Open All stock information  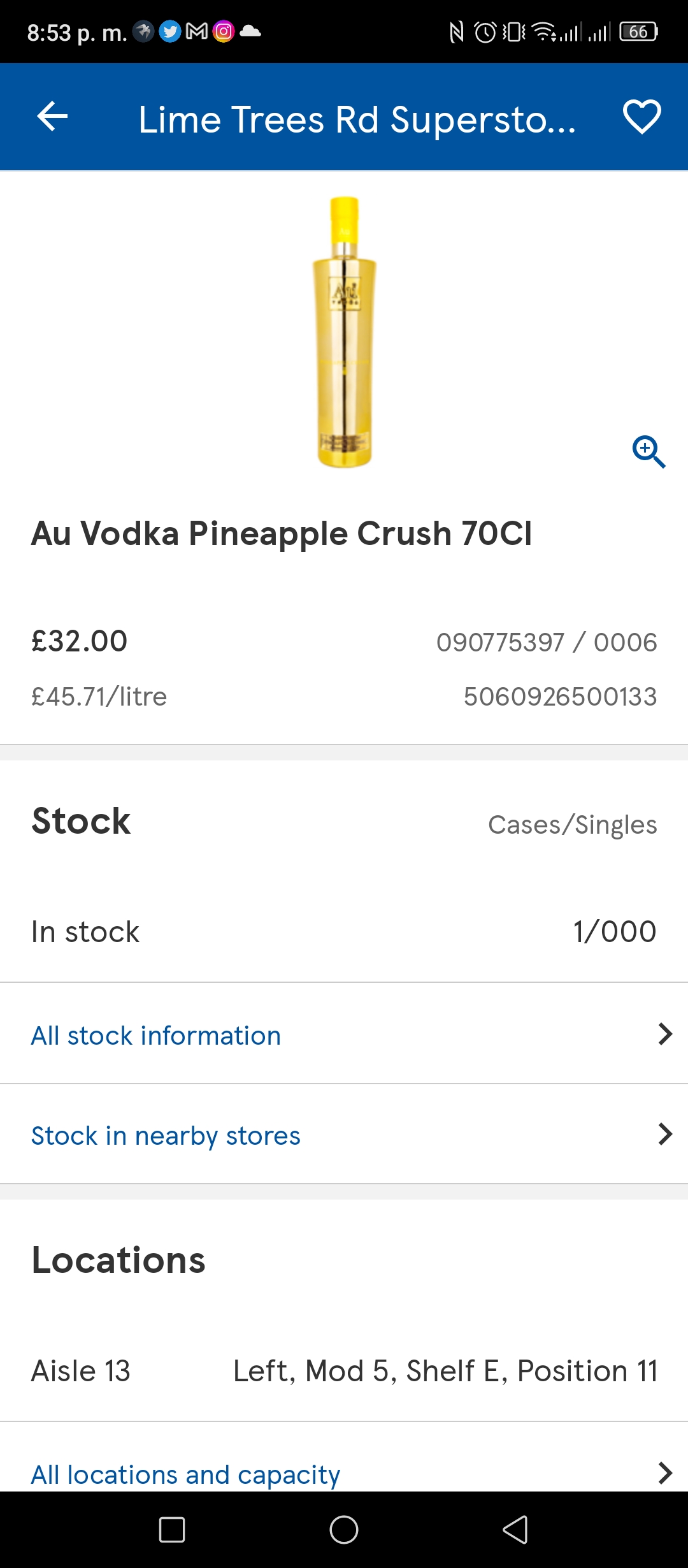344,1033
